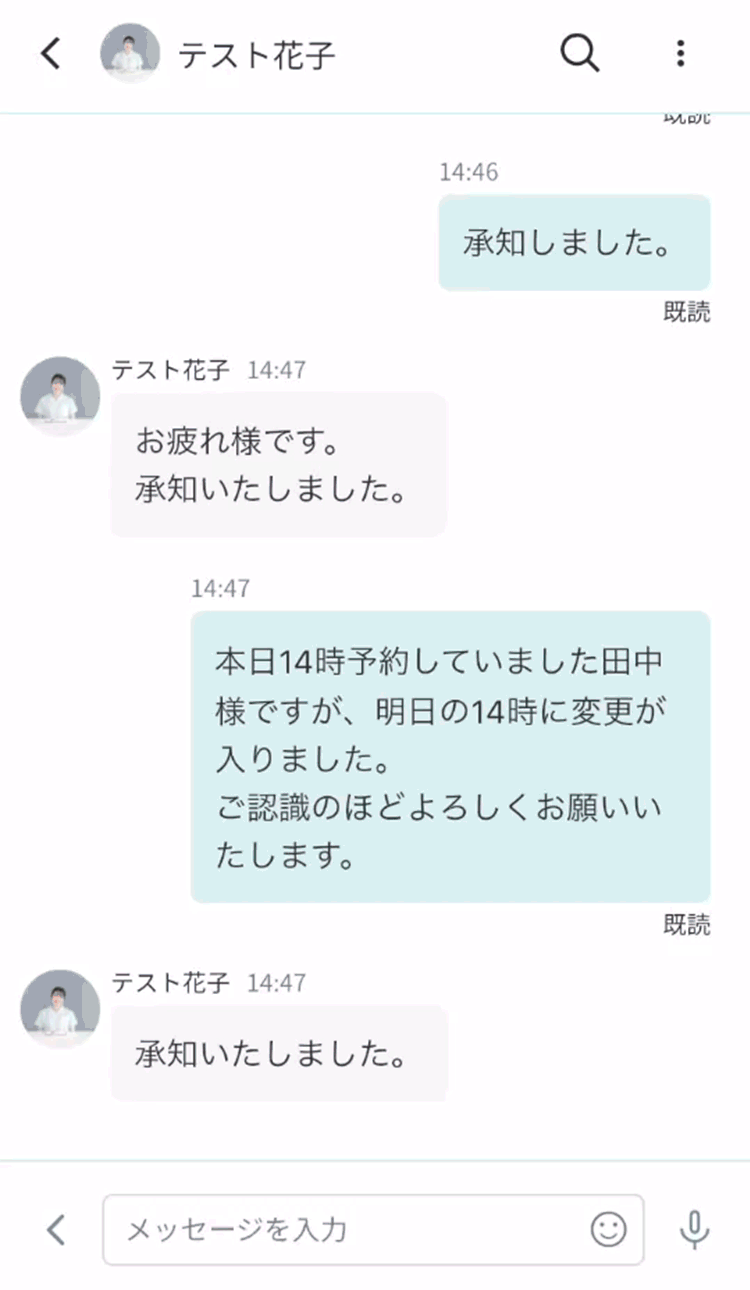Open the three-dot overflow menu

[x=680, y=53]
